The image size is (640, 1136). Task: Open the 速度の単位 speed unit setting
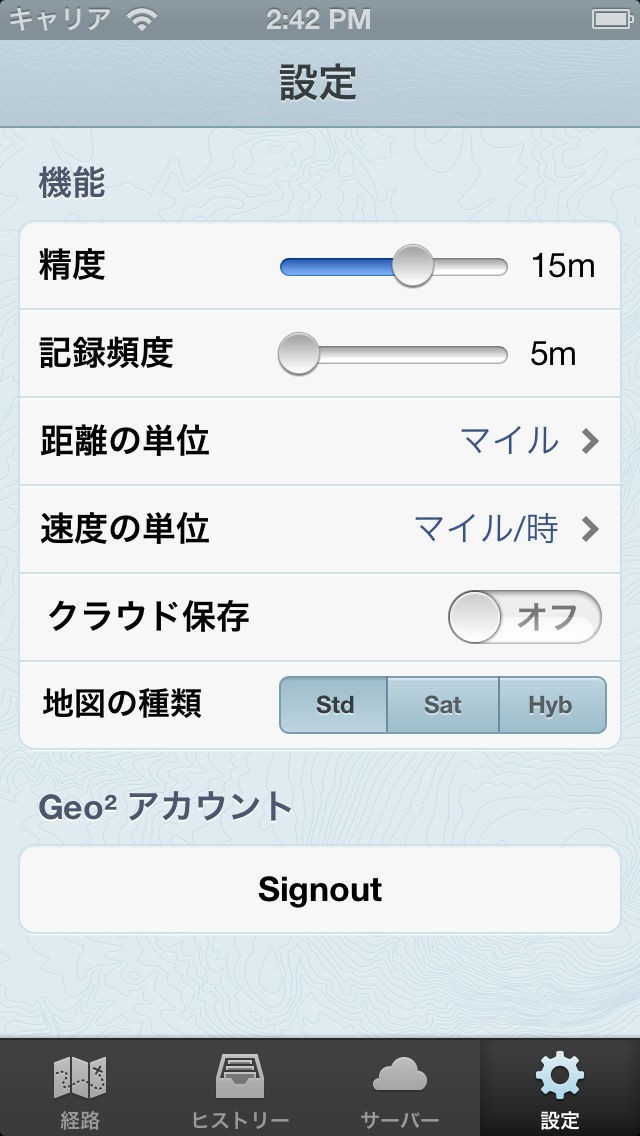[x=320, y=529]
